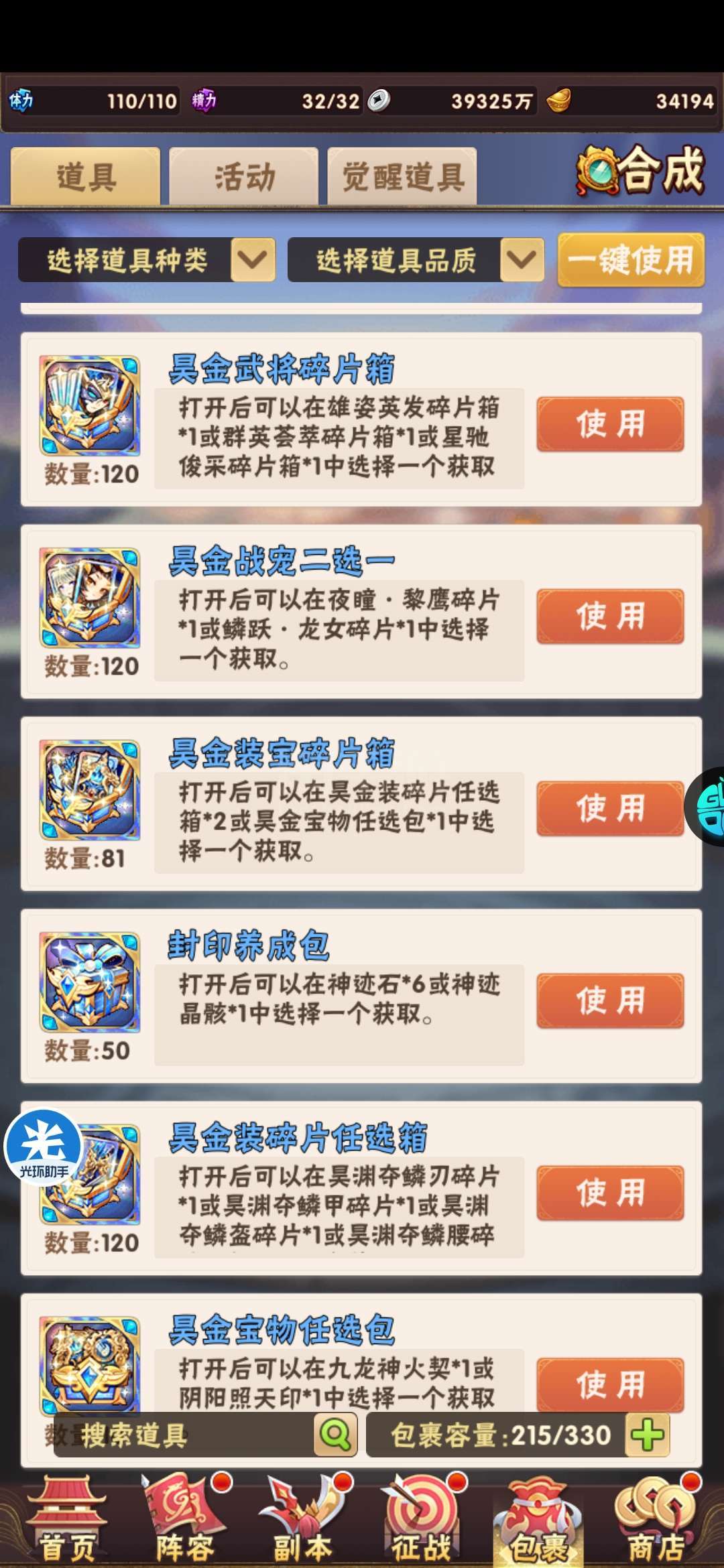Viewport: 724px width, 1568px height.
Task: Switch to the 副本 dungeon tab
Action: tap(303, 1519)
